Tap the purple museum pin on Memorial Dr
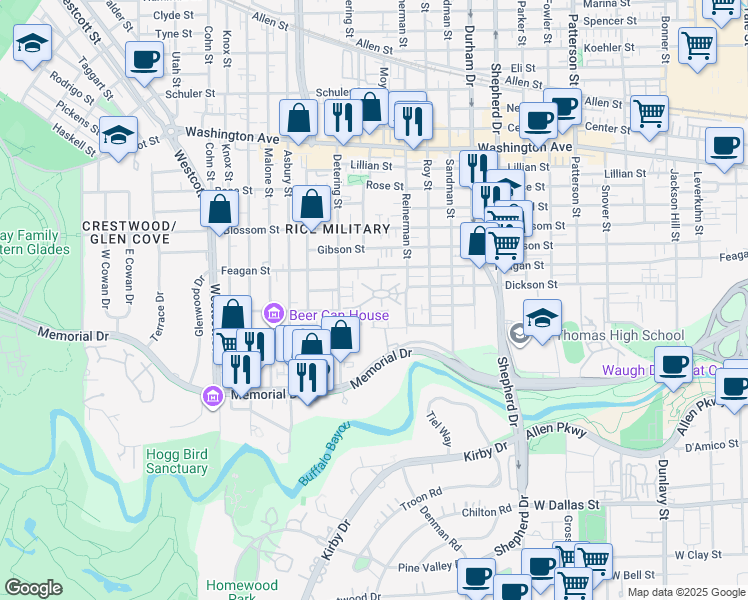Viewport: 748px width, 600px height. [x=213, y=396]
